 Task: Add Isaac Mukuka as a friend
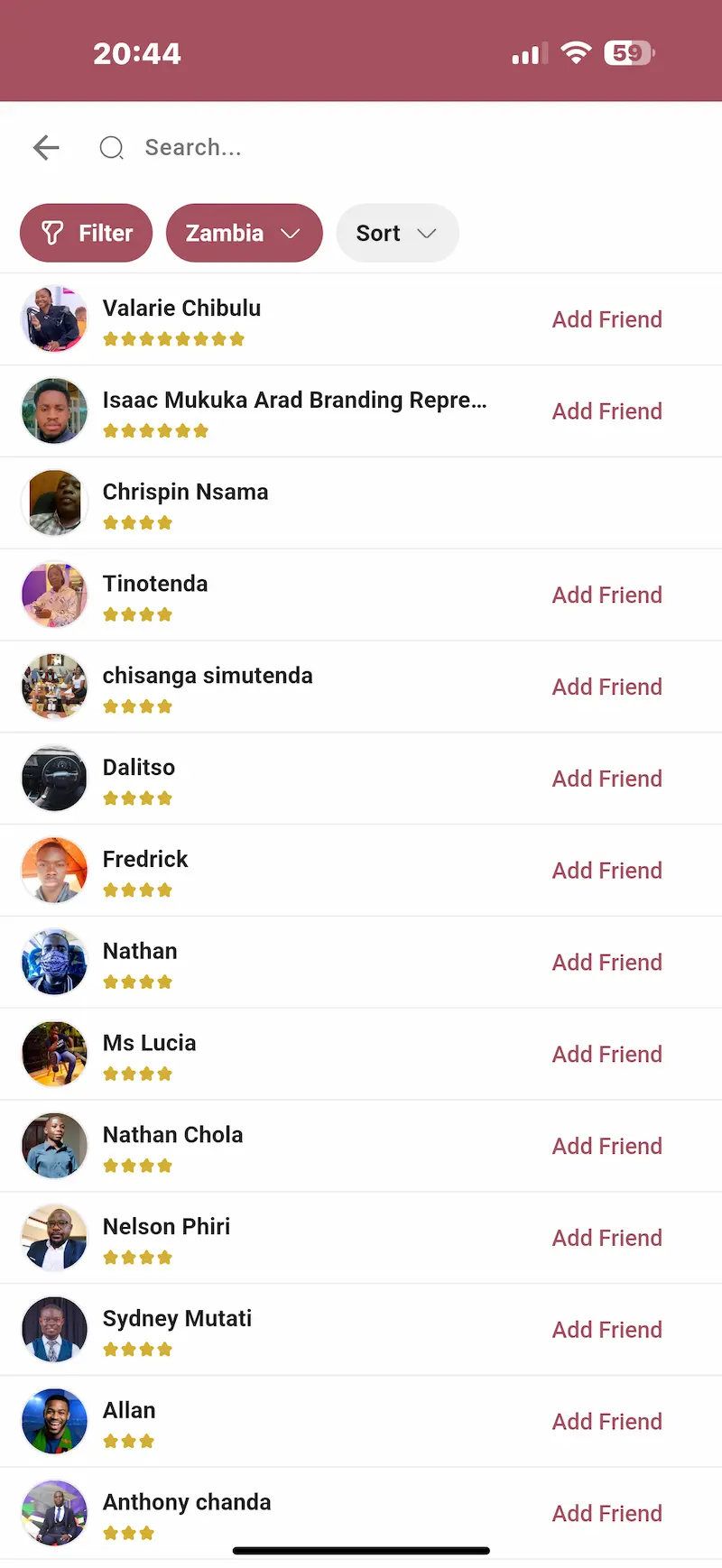[x=606, y=411]
